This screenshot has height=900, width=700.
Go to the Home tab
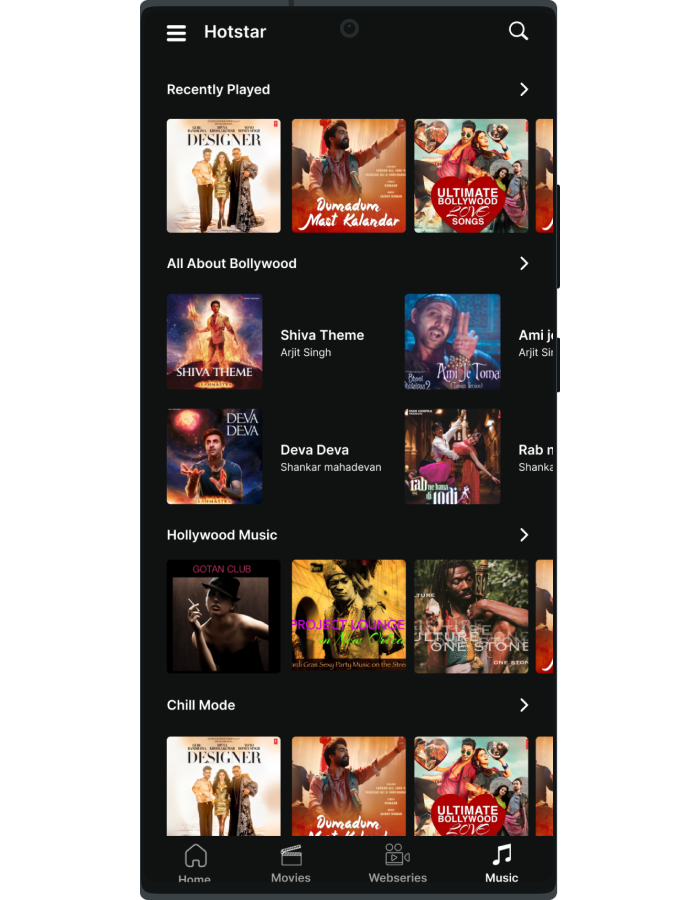[x=195, y=863]
